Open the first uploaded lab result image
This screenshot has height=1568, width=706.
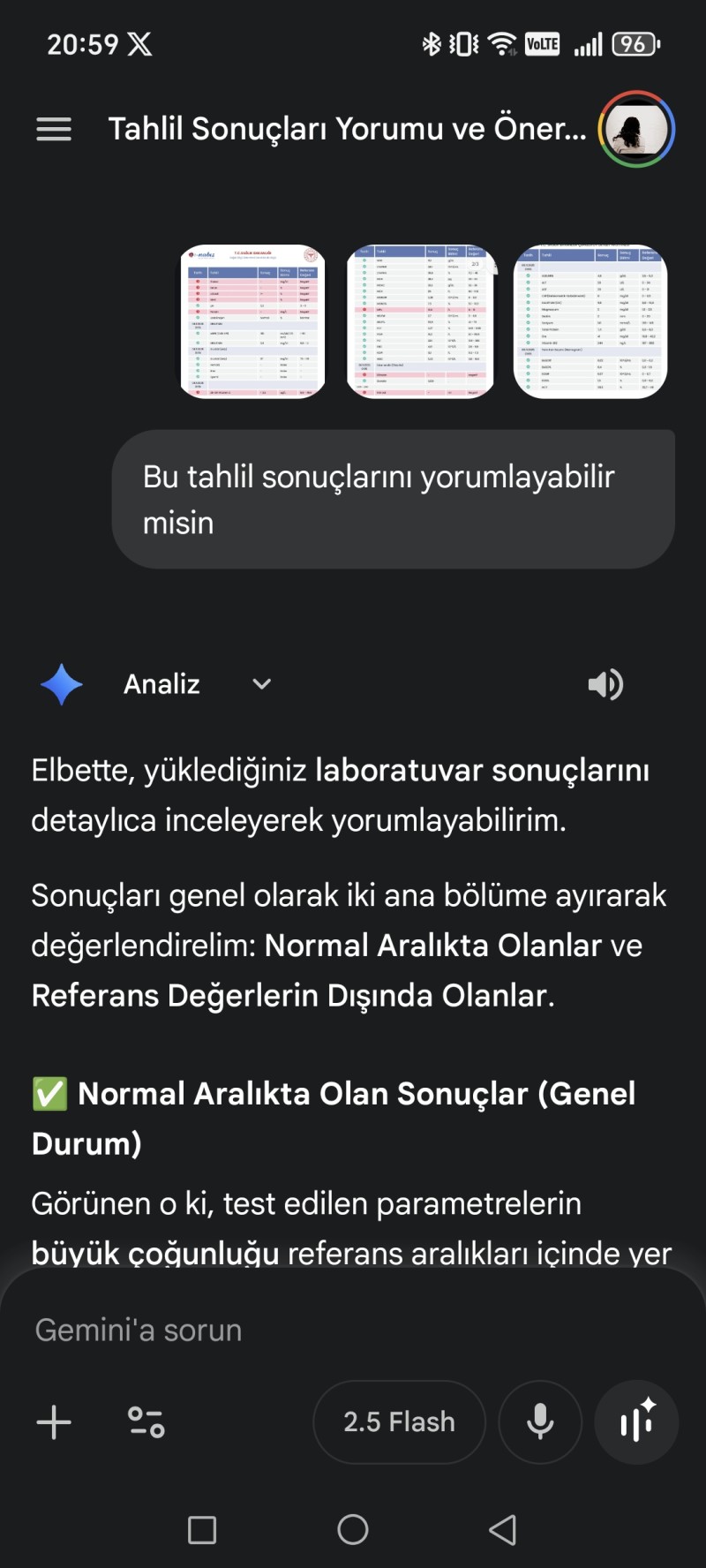pos(253,321)
